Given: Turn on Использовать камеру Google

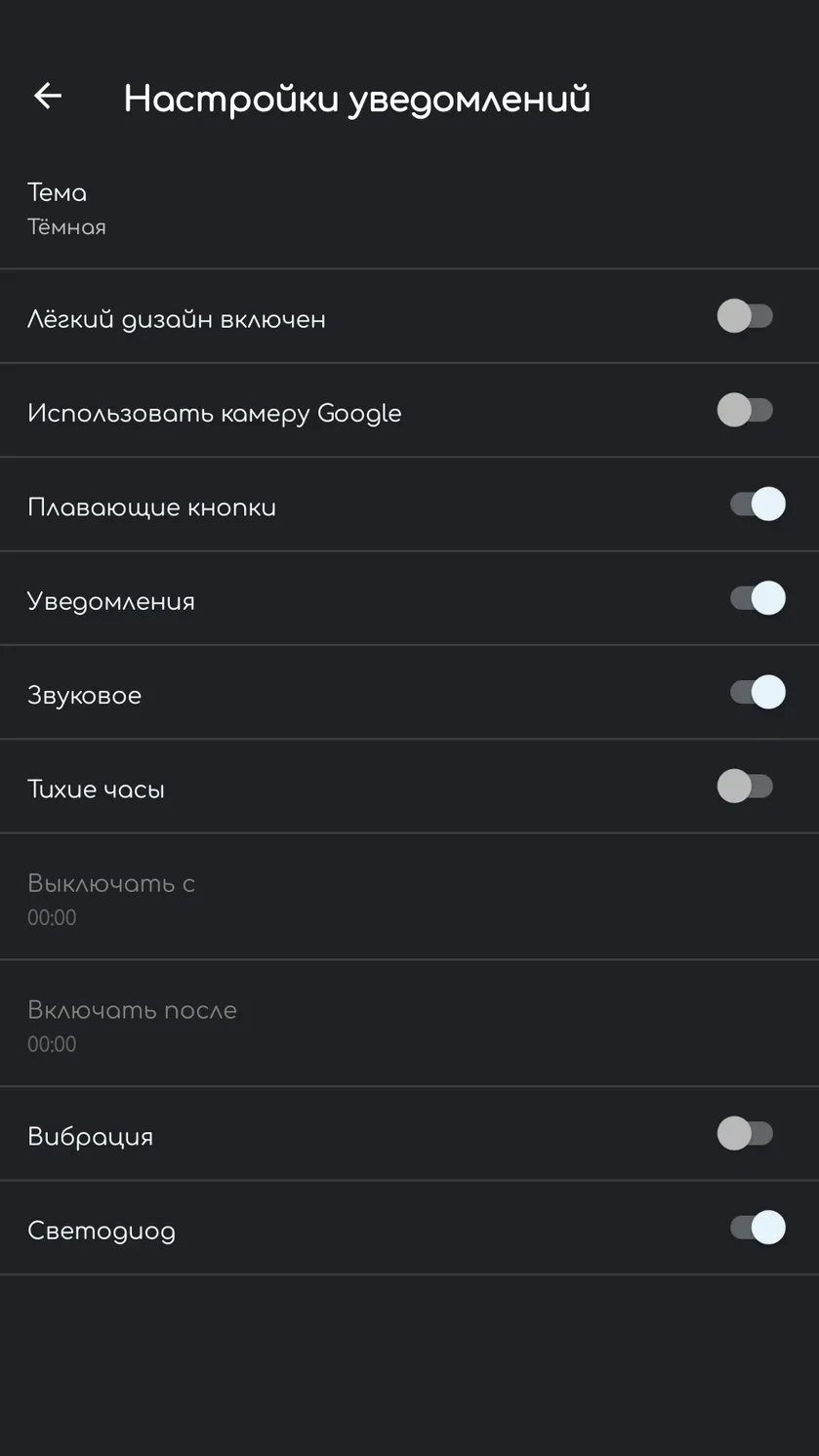Looking at the screenshot, I should point(746,410).
